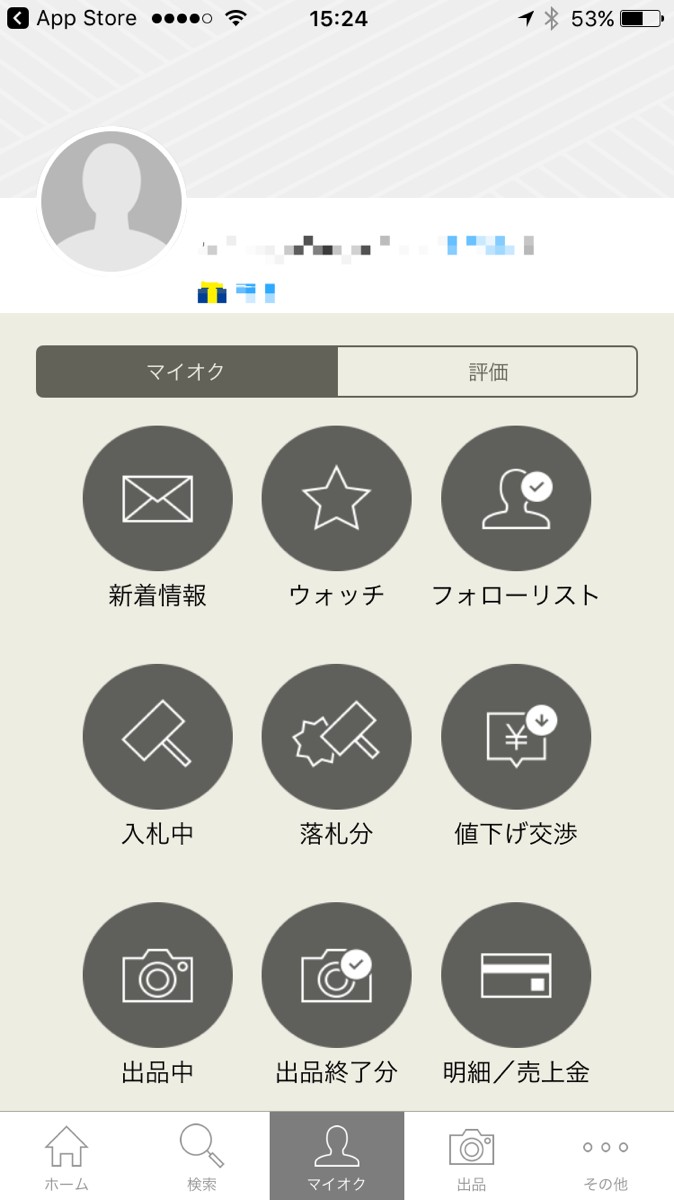Switch to the 評価 segment
Image resolution: width=674 pixels, height=1200 pixels.
tap(487, 372)
